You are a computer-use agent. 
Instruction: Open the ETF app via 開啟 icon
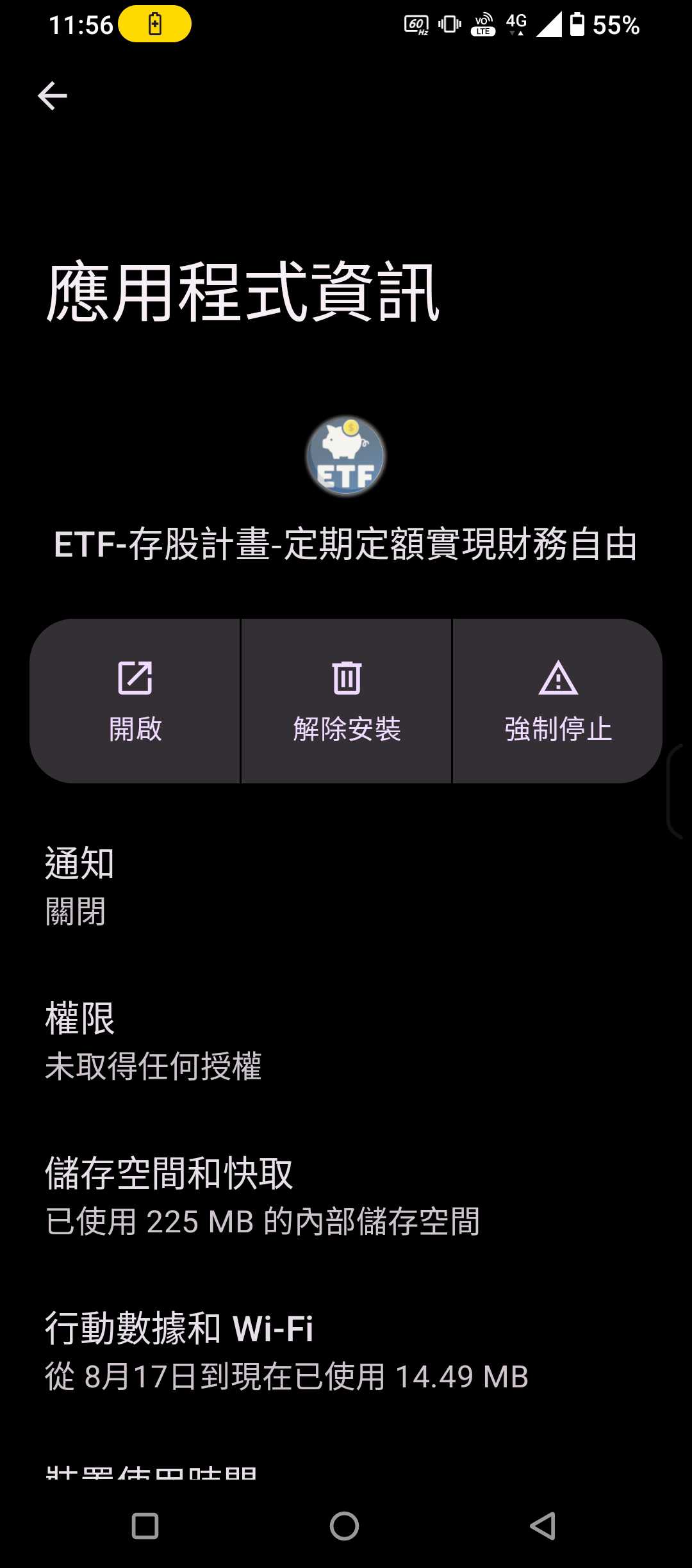135,698
